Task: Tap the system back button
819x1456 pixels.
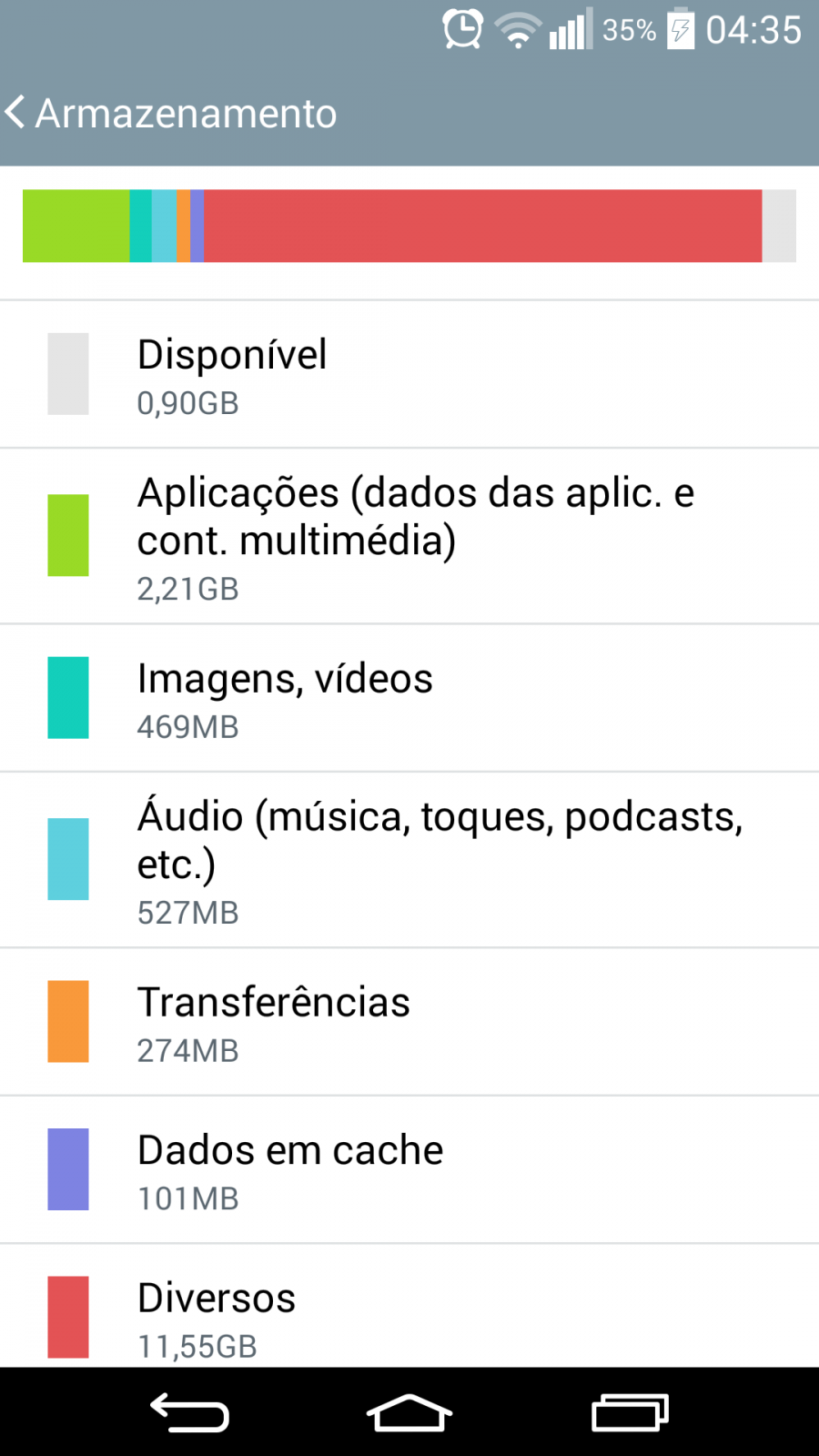Action: tap(189, 1412)
